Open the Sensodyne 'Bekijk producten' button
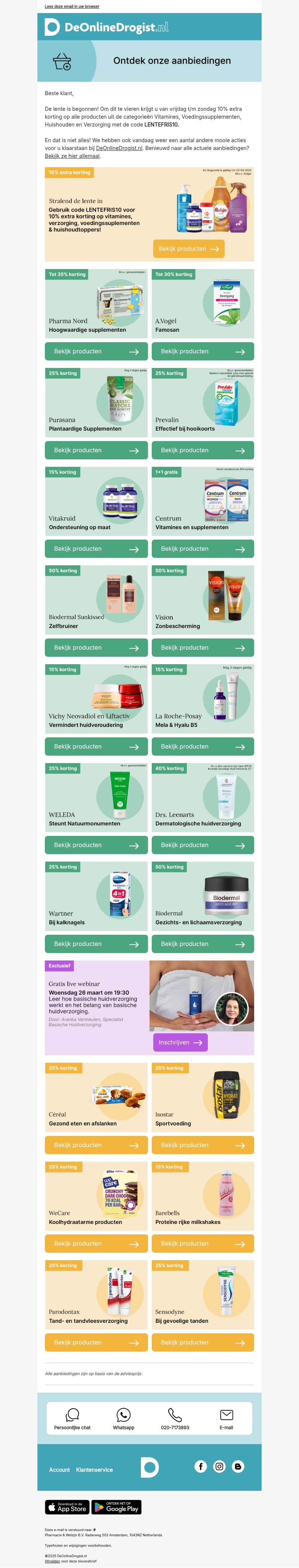This screenshot has height=1568, width=299. 202,1342
